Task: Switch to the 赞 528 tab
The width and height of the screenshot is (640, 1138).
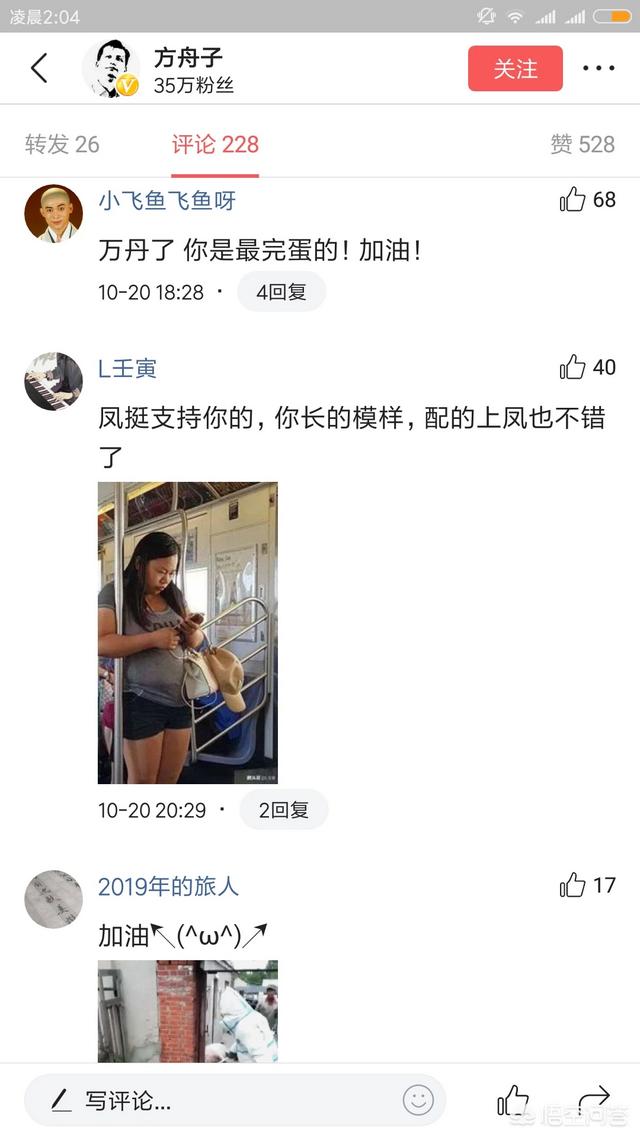Action: click(x=582, y=144)
